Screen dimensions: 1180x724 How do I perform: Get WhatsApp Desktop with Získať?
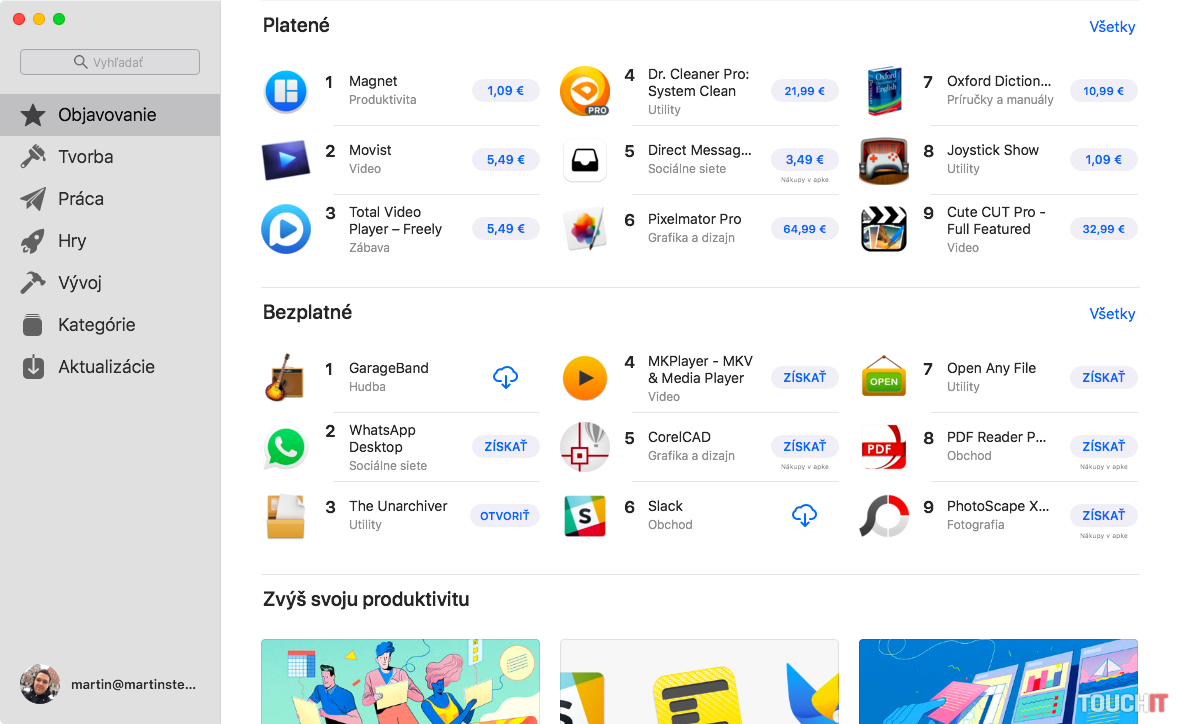505,447
